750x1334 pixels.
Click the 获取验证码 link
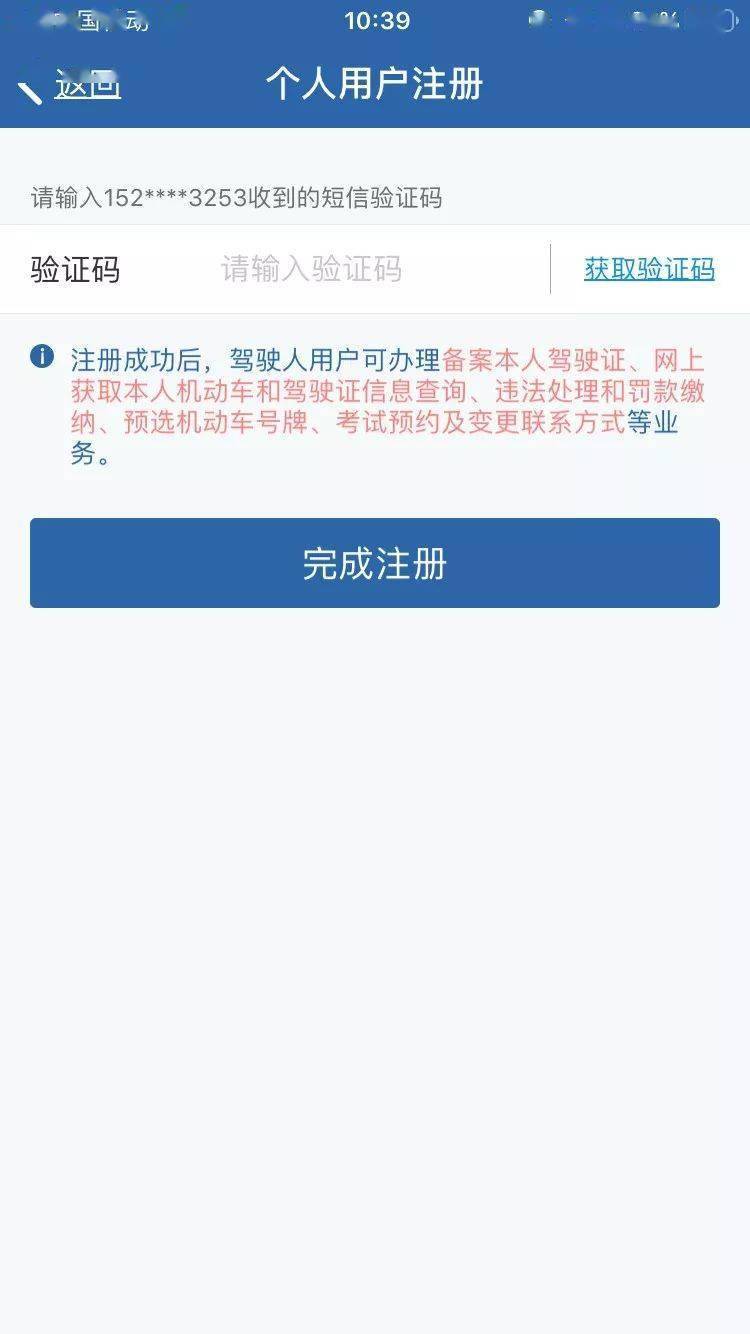(649, 270)
